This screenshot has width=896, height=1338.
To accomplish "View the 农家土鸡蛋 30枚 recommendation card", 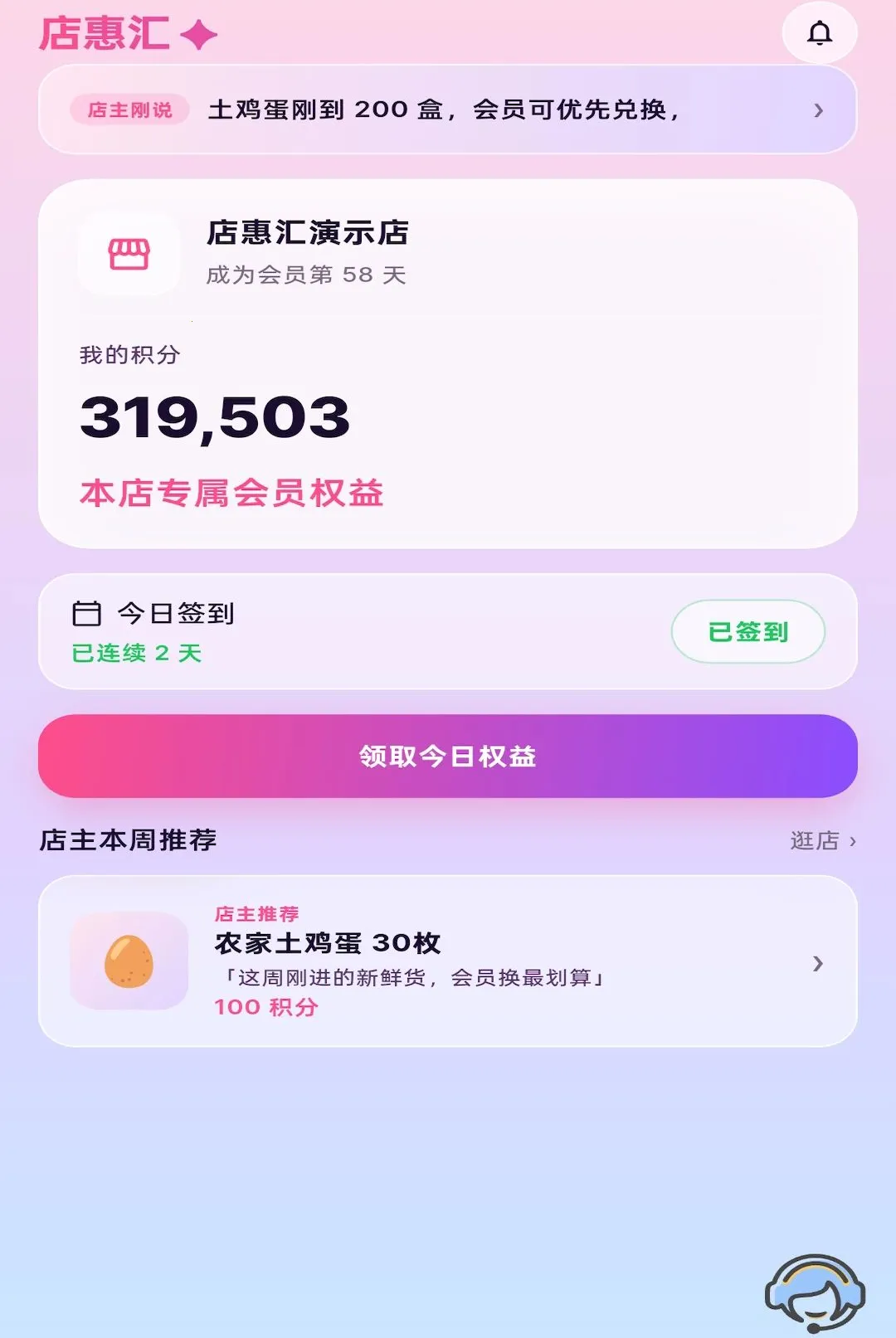I will 448,961.
